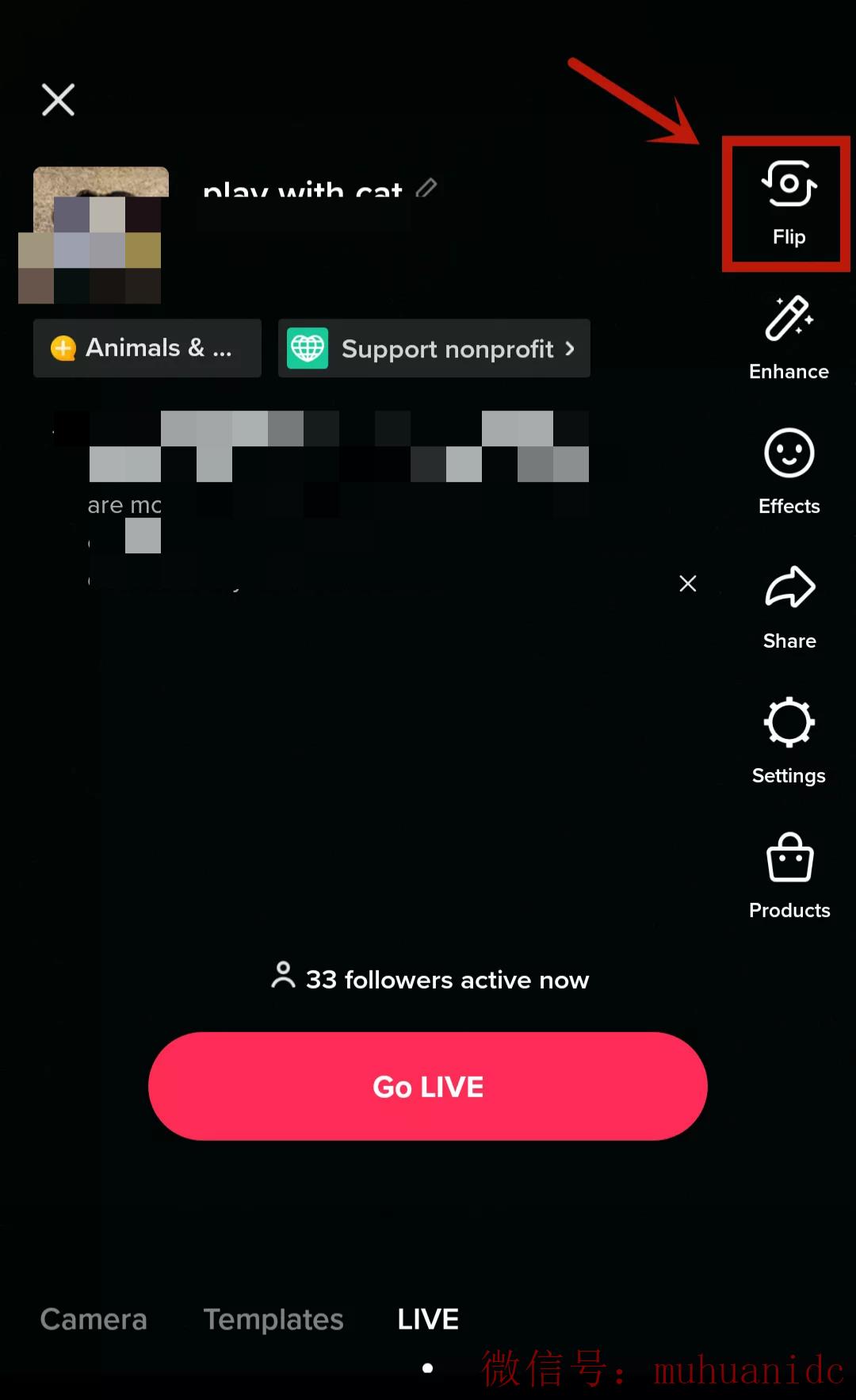The width and height of the screenshot is (856, 1400).
Task: Switch to the Templates tab
Action: pos(273,1319)
